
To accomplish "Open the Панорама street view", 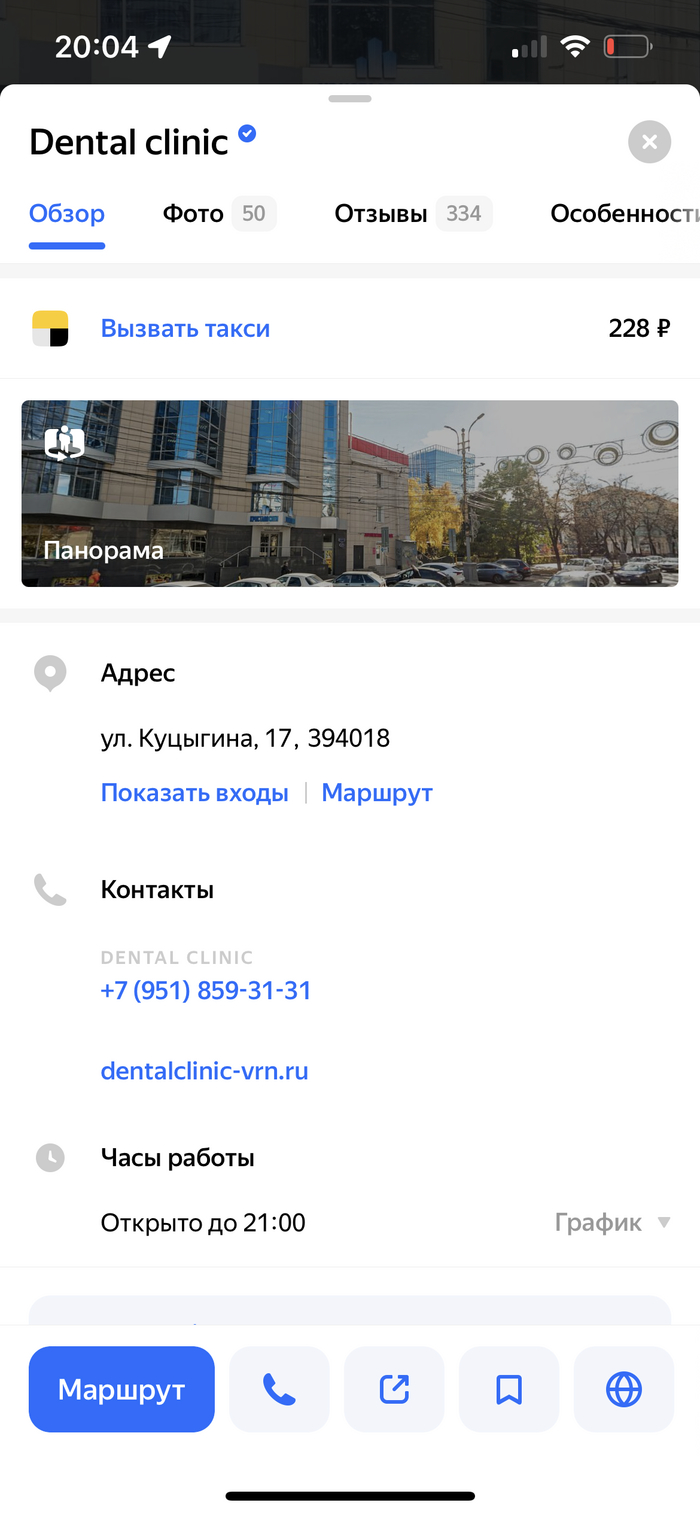I will point(350,493).
